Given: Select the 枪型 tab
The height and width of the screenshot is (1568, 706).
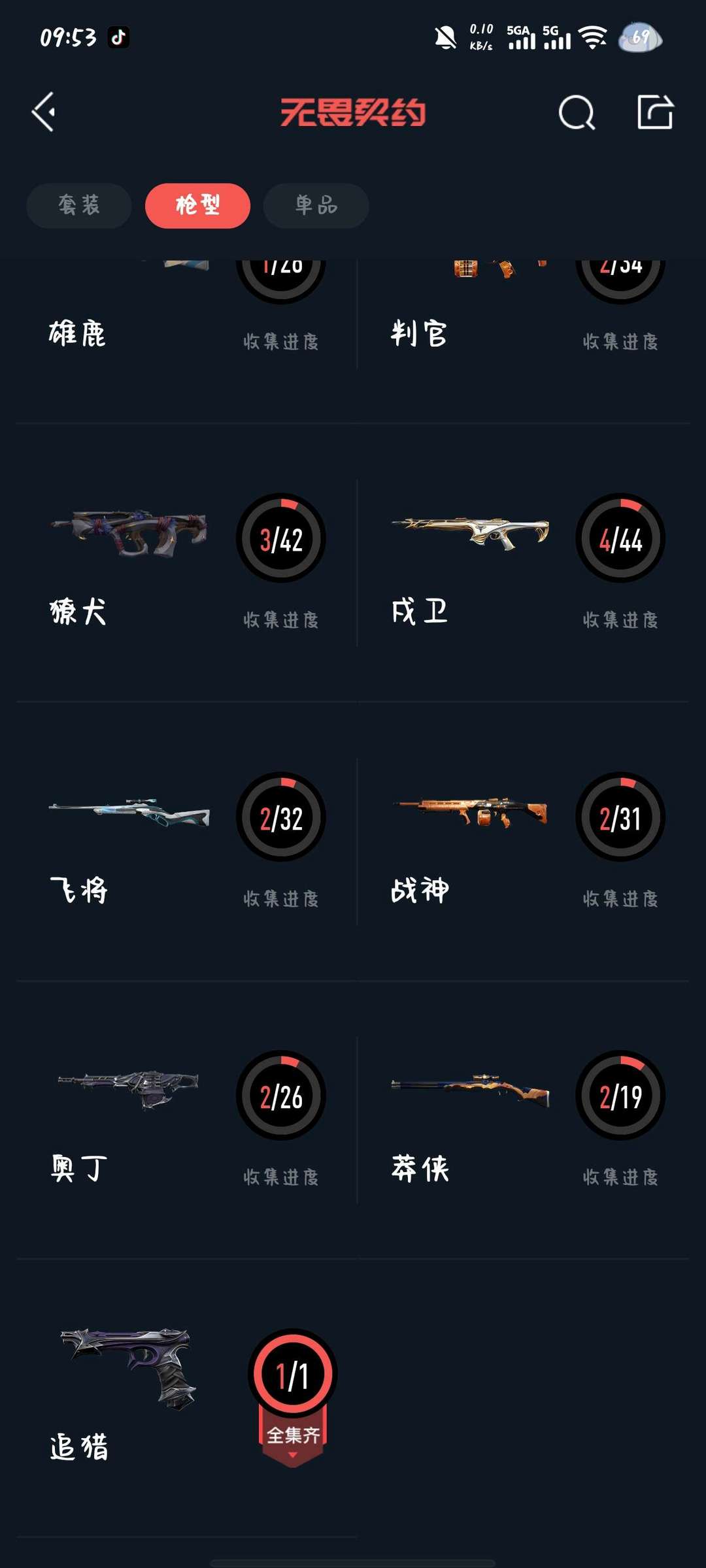Looking at the screenshot, I should (197, 206).
